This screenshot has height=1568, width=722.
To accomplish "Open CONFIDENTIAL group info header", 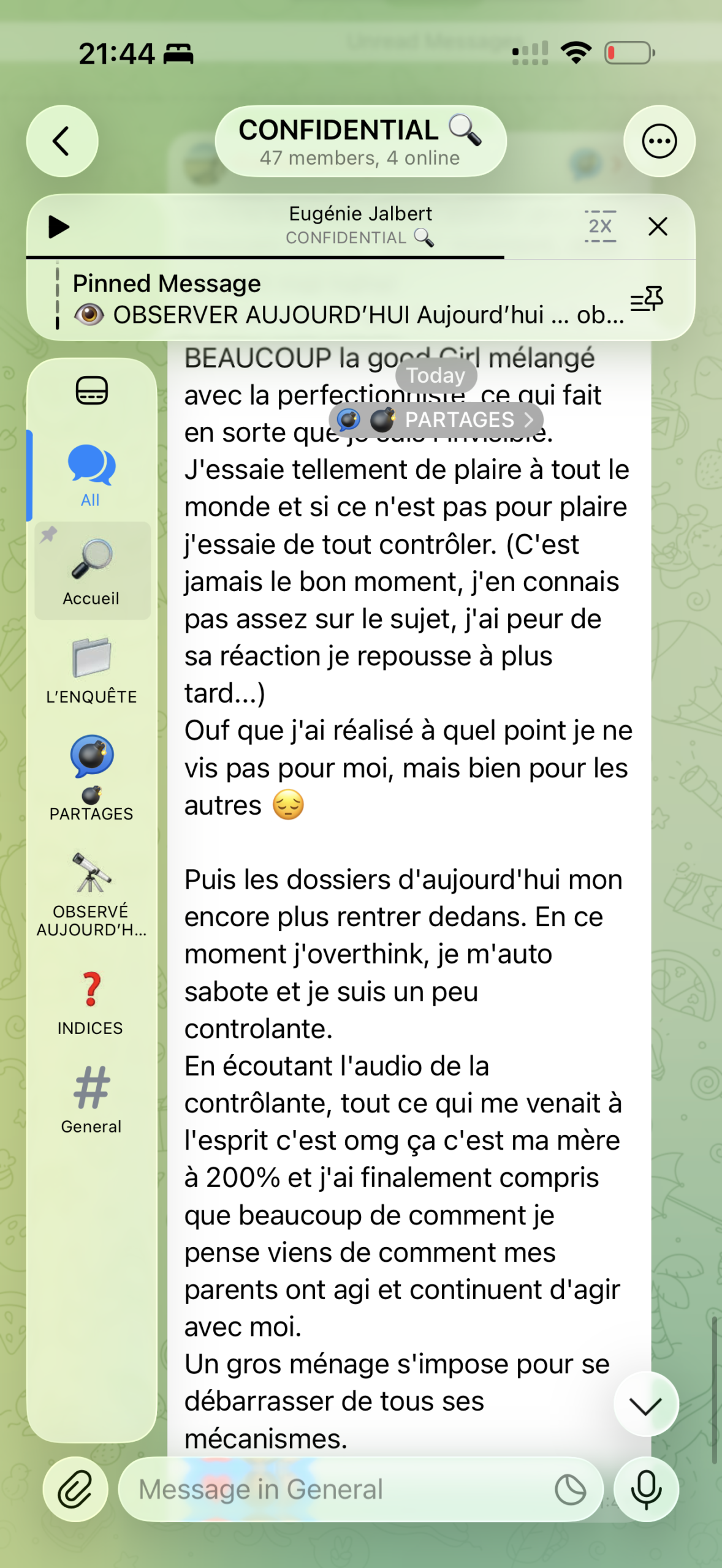I will click(x=360, y=141).
